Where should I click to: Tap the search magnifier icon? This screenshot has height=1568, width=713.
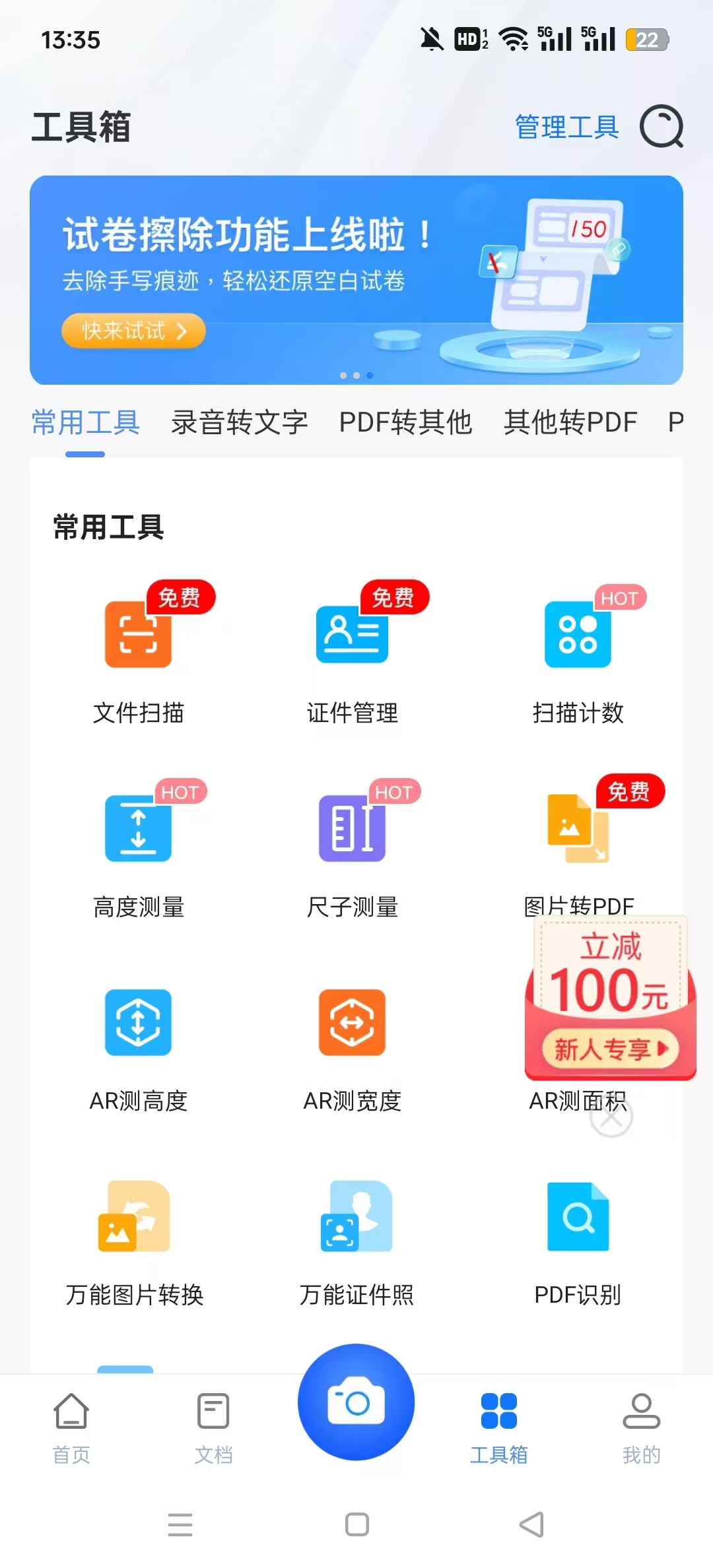[662, 127]
